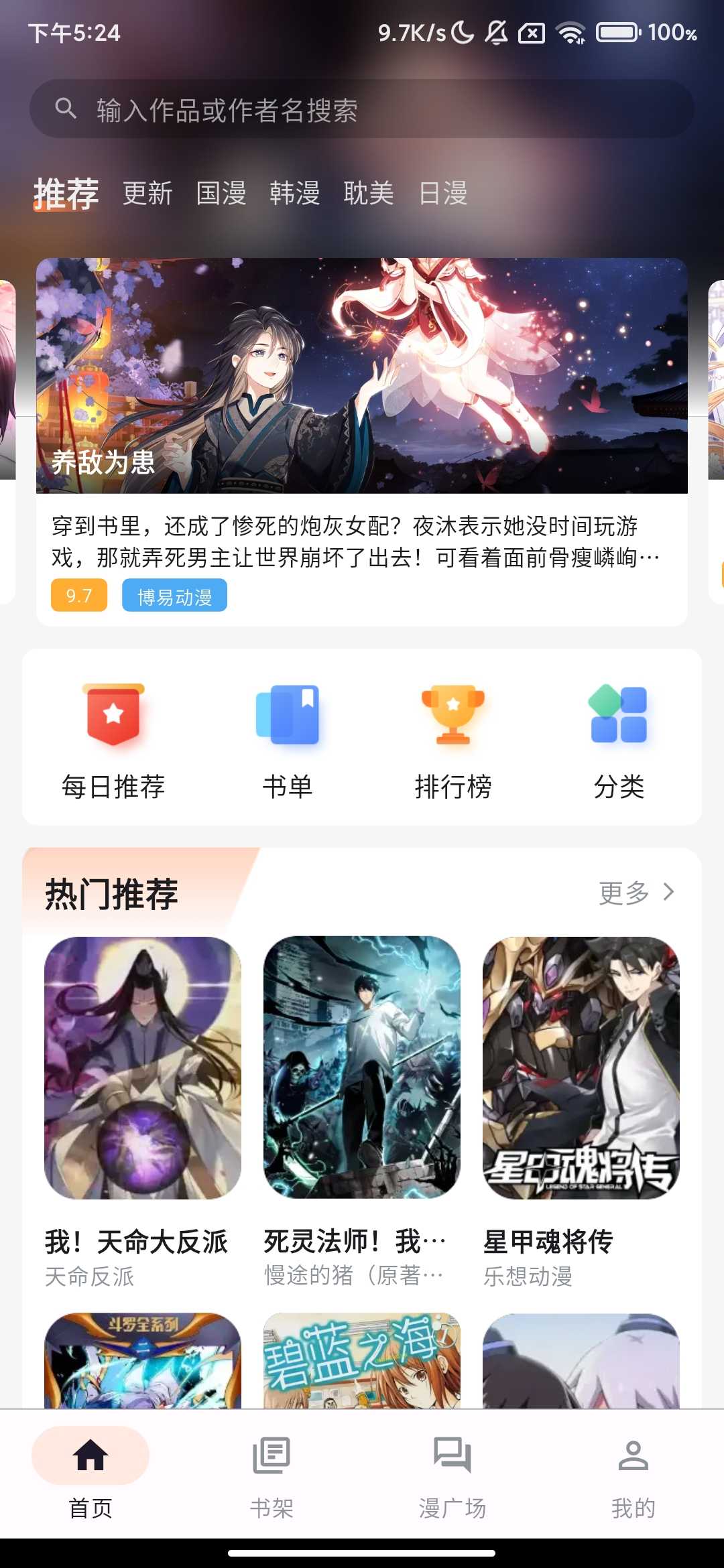Screen dimensions: 724x1568
Task: Open the 我的 profile tab
Action: click(633, 1474)
